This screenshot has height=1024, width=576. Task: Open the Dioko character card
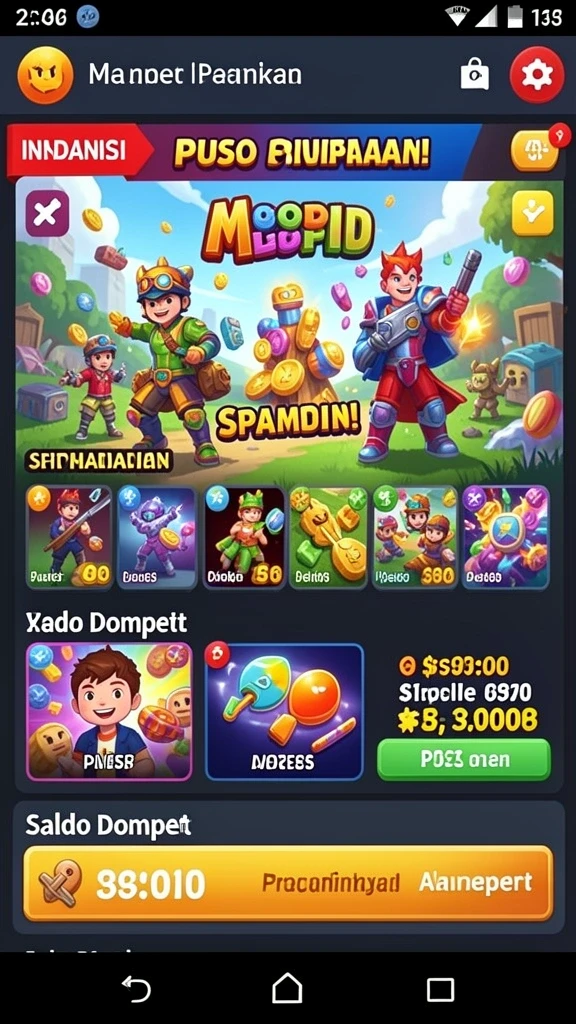click(244, 537)
